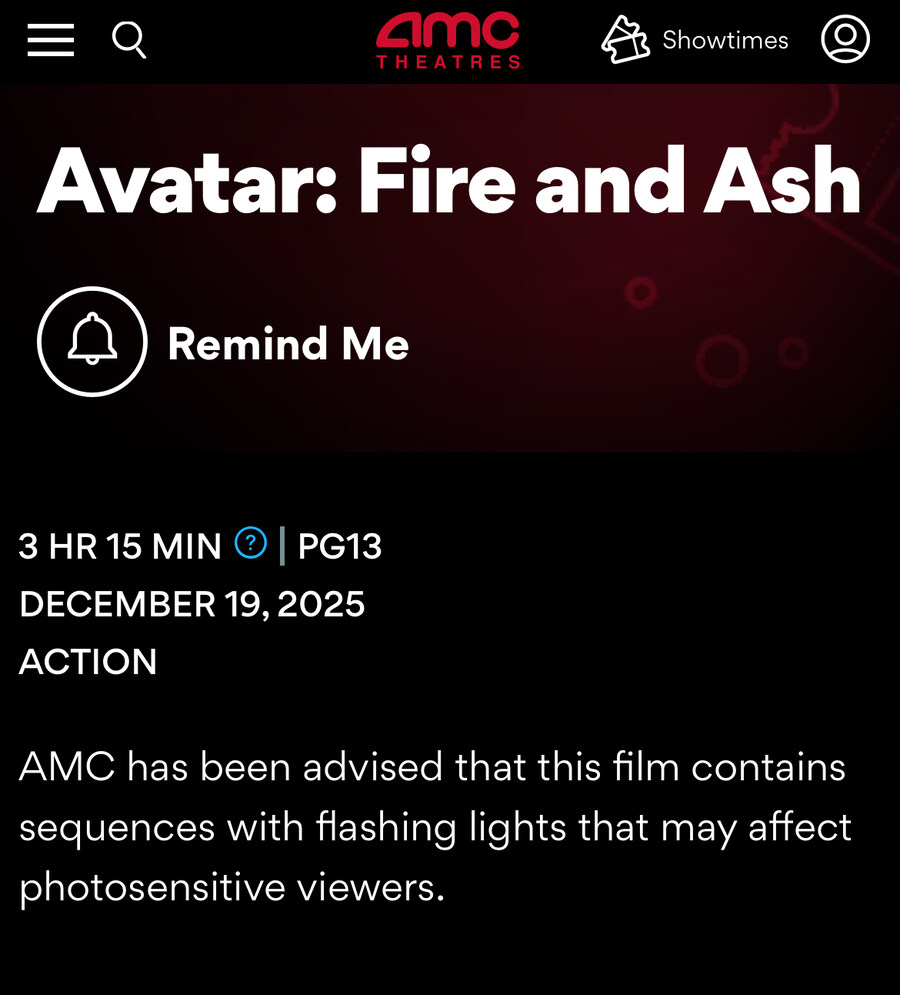
Task: Open Showtimes
Action: point(695,40)
